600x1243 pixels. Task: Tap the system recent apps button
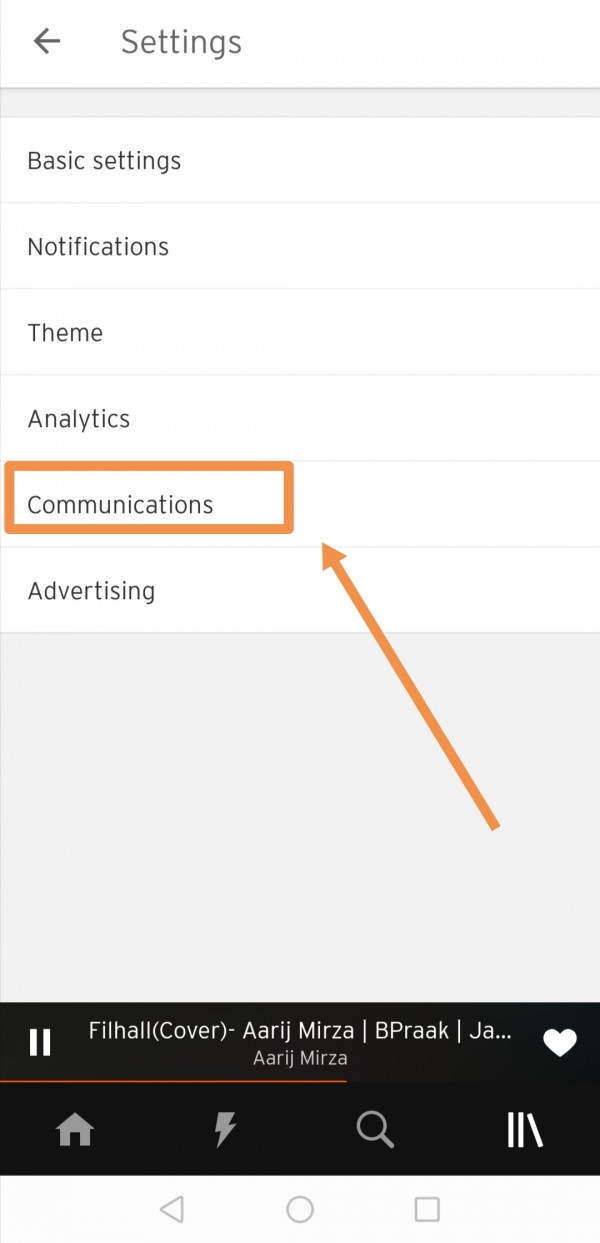click(427, 1210)
